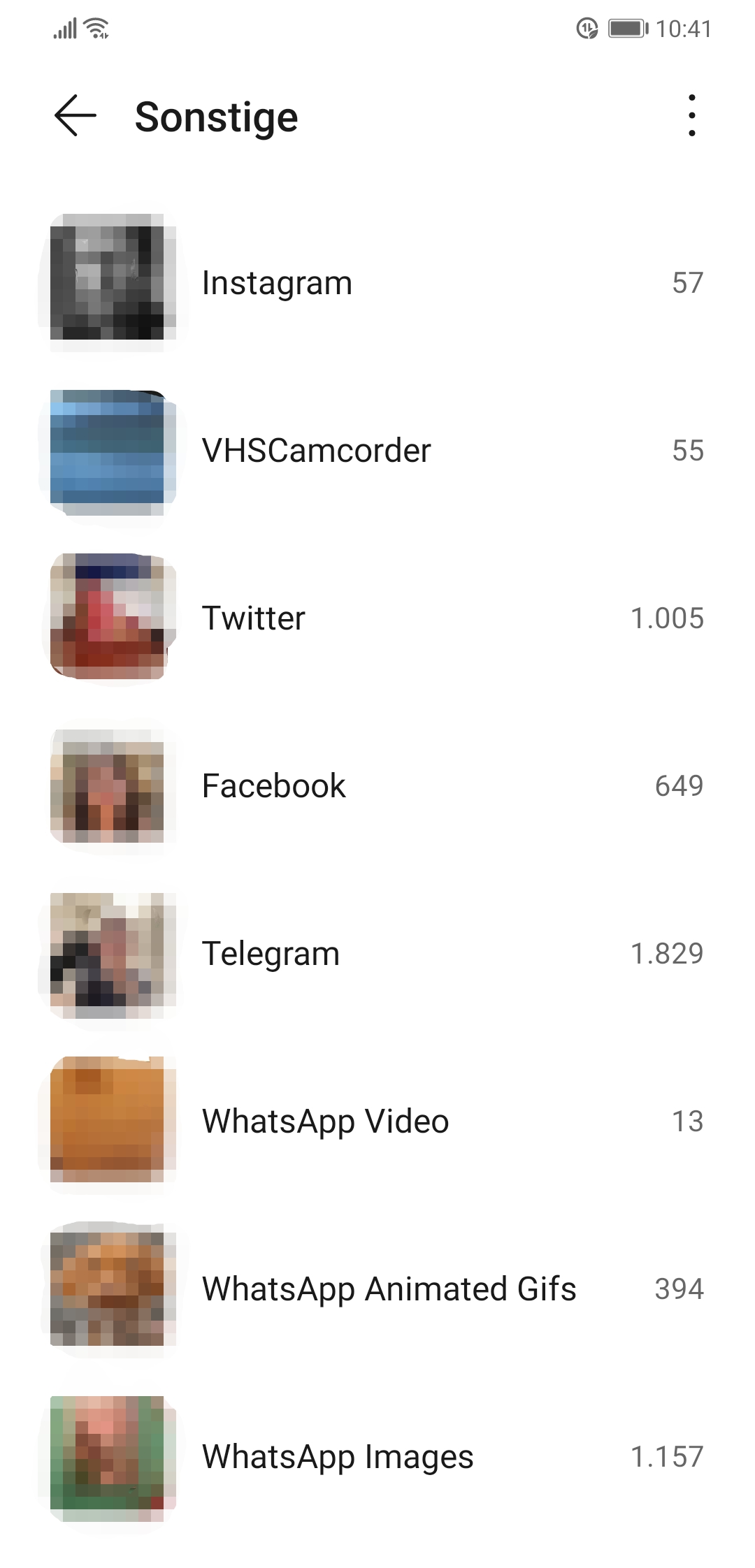This screenshot has width=755, height=1568.
Task: Open the Facebook album
Action: point(273,785)
